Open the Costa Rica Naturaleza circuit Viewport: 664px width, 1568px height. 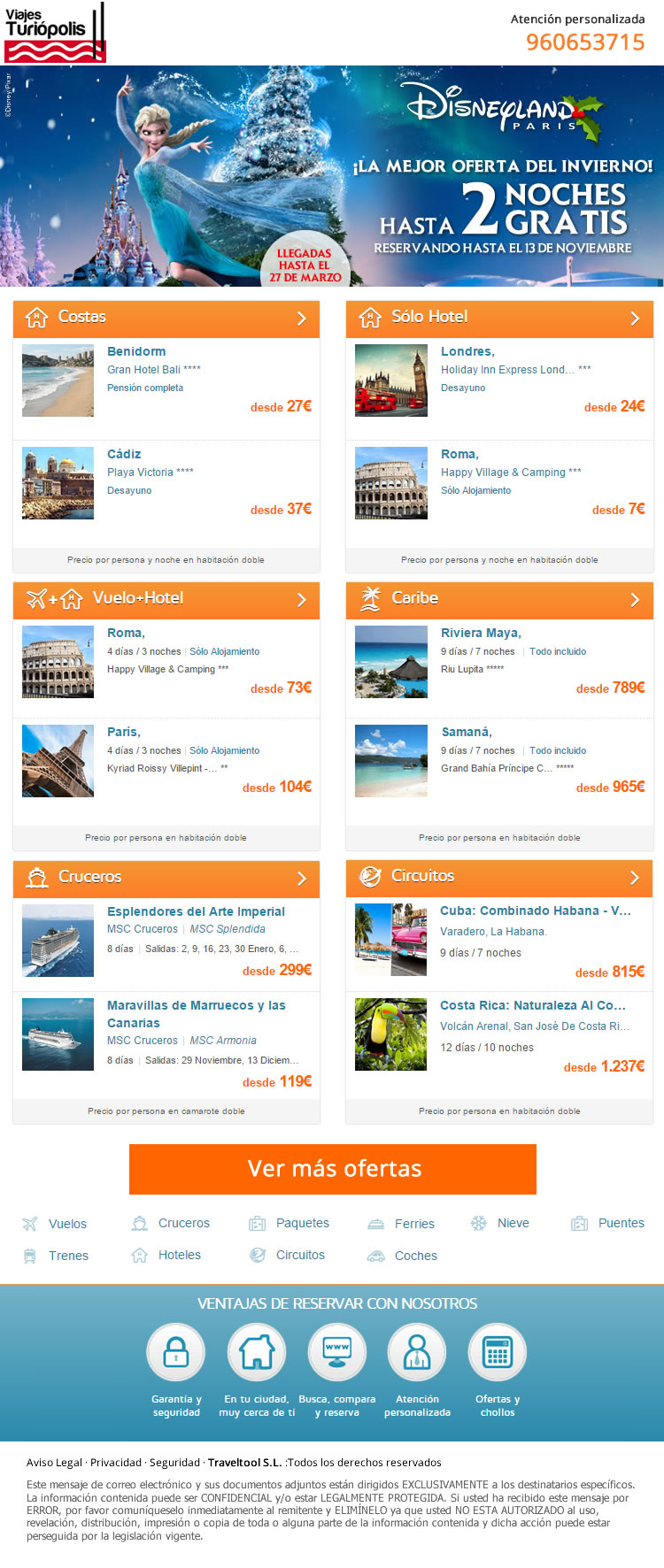pos(532,1005)
